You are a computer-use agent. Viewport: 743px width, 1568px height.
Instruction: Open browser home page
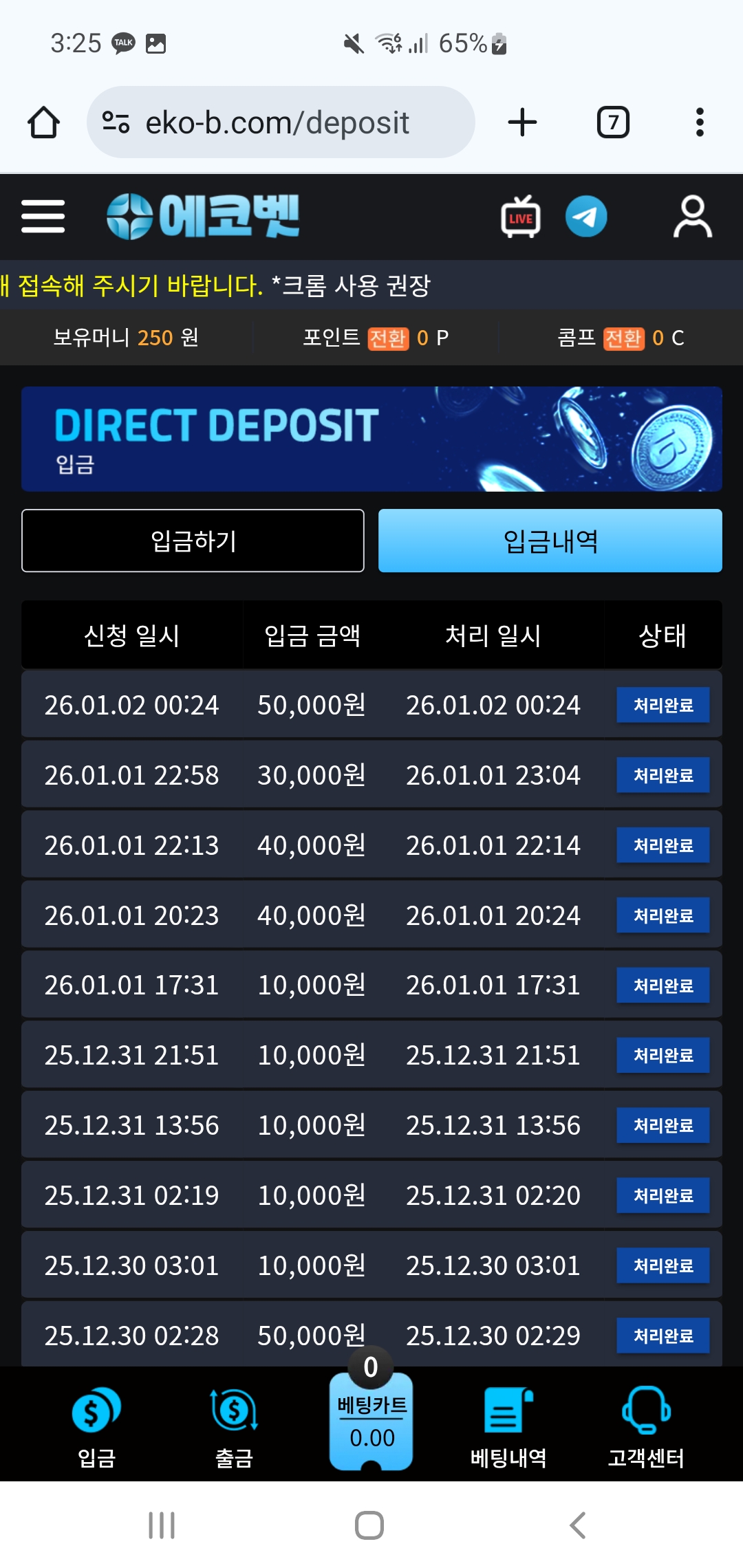(x=43, y=122)
